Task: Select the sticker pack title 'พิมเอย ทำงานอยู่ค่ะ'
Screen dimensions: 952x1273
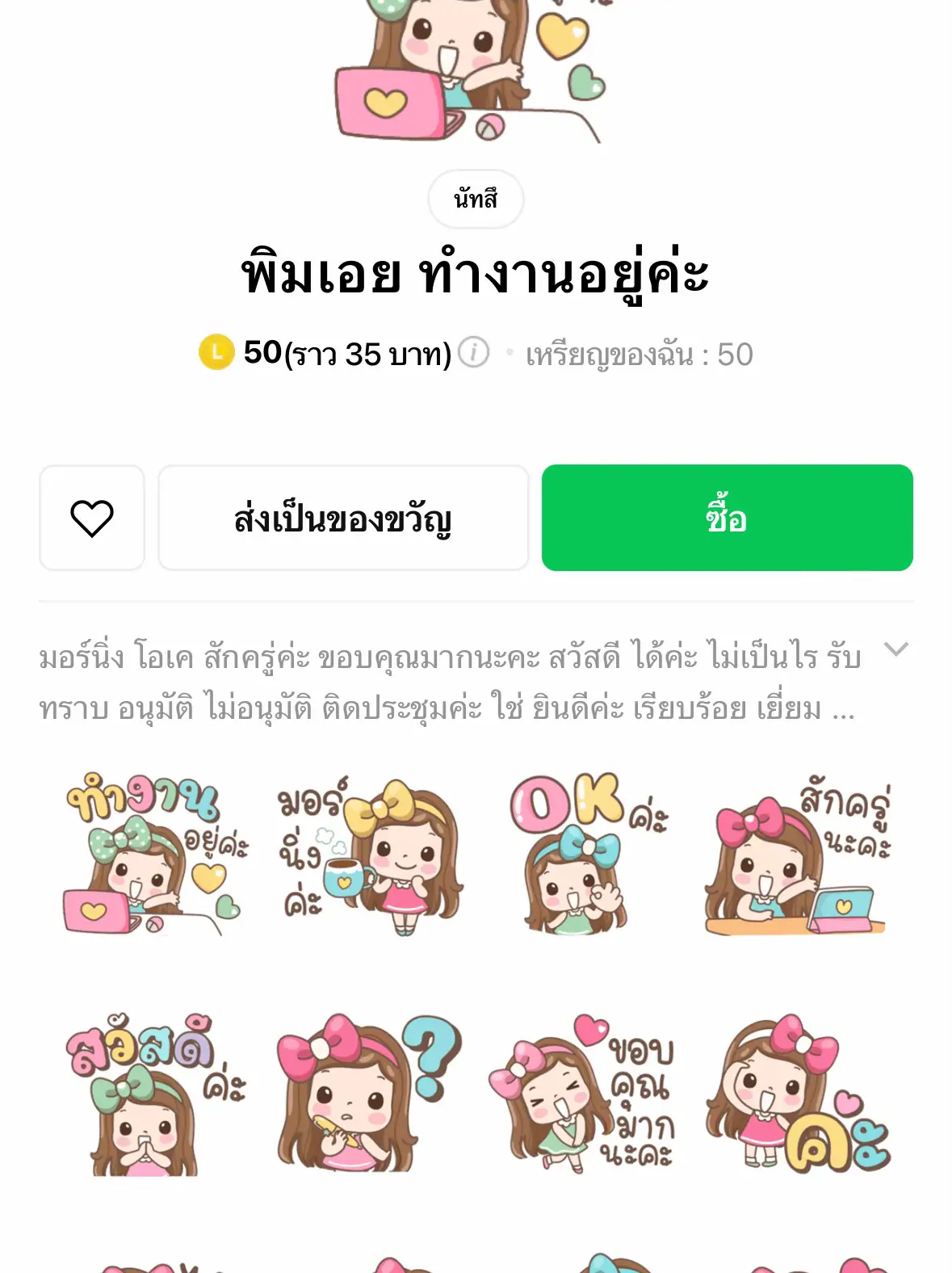Action: click(x=476, y=275)
